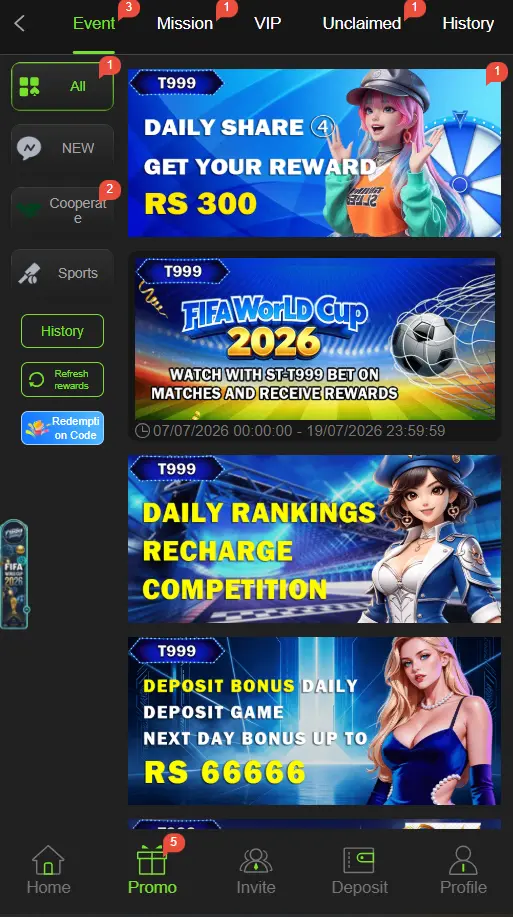This screenshot has width=513, height=917.
Task: Select the All category filter
Action: tap(62, 87)
